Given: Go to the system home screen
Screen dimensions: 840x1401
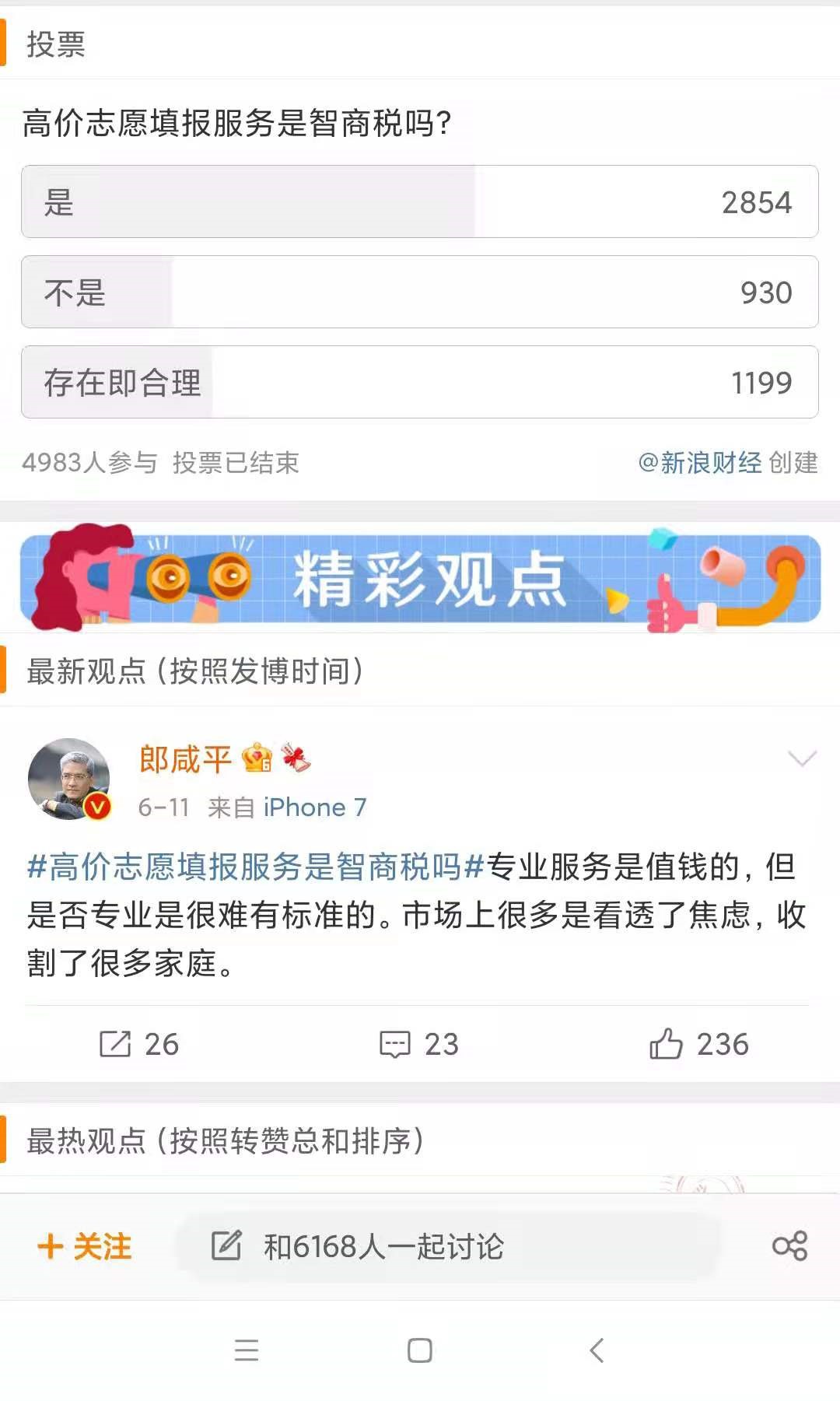Looking at the screenshot, I should pyautogui.click(x=419, y=1350).
